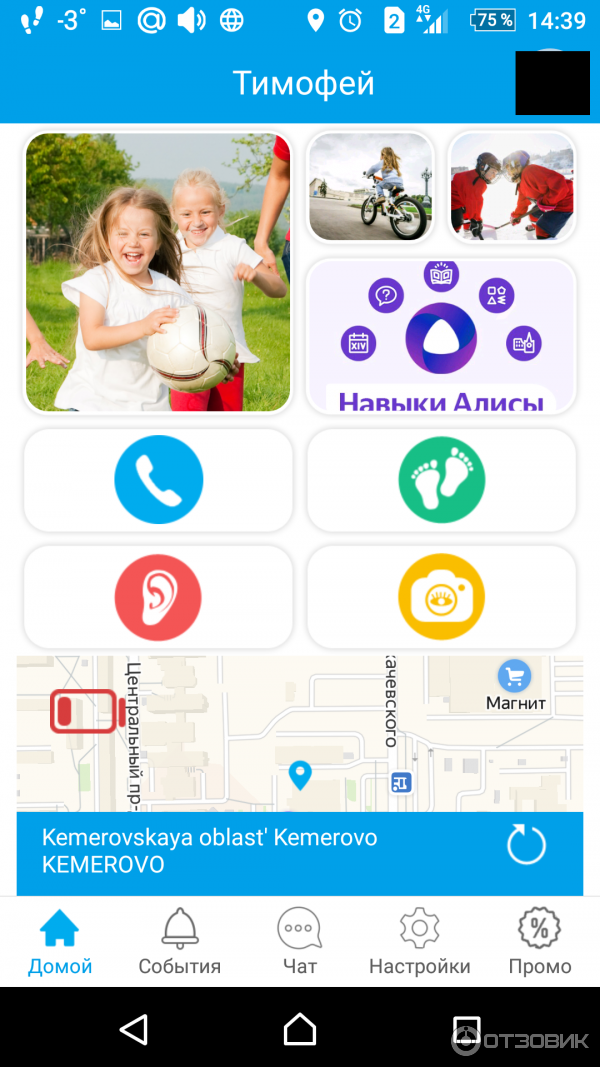Tap the blue location pin on the map
The height and width of the screenshot is (1067, 600).
(x=299, y=774)
